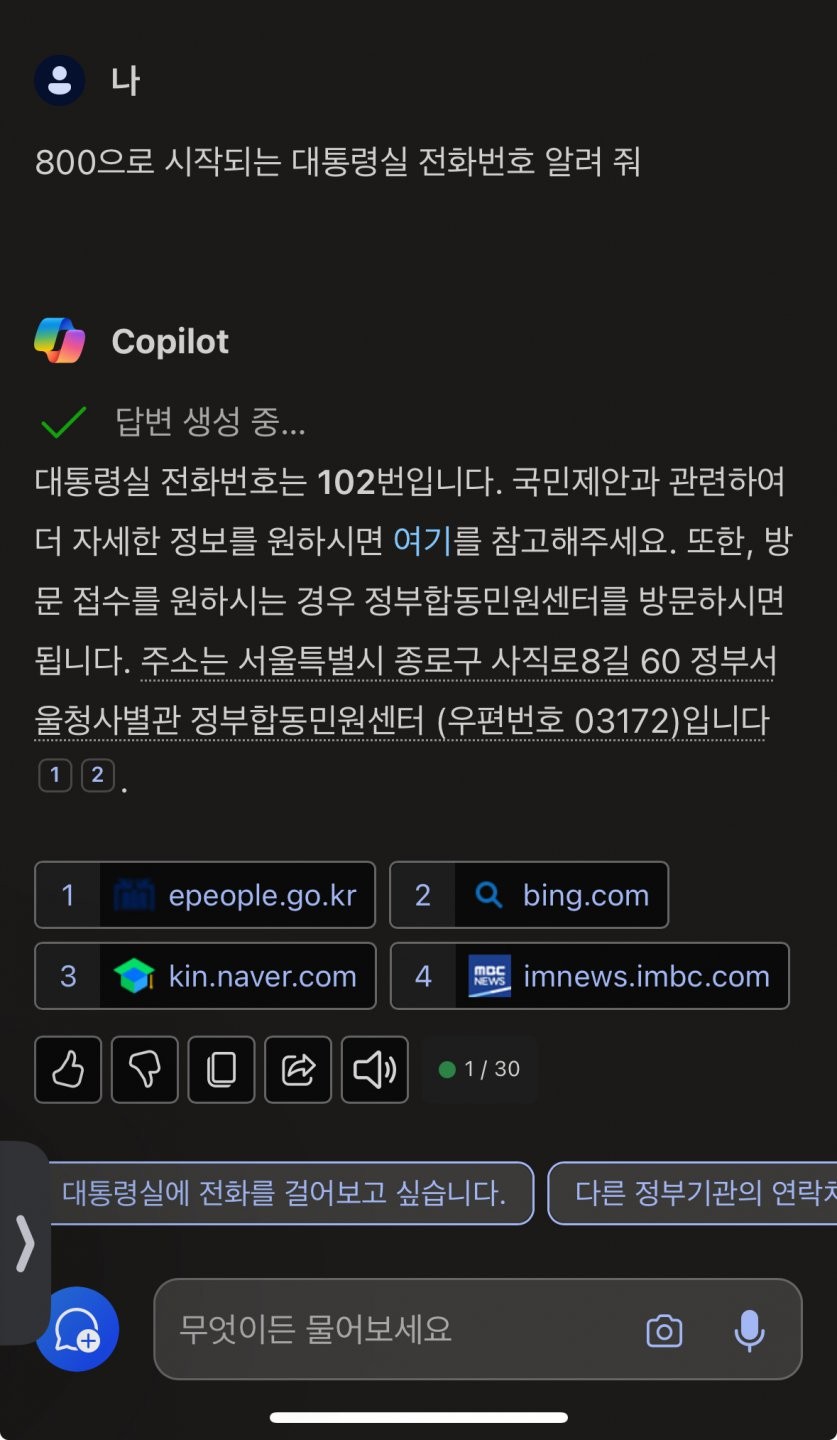Like Copilot's answer with thumbs up
The height and width of the screenshot is (1440, 837).
coord(68,1069)
